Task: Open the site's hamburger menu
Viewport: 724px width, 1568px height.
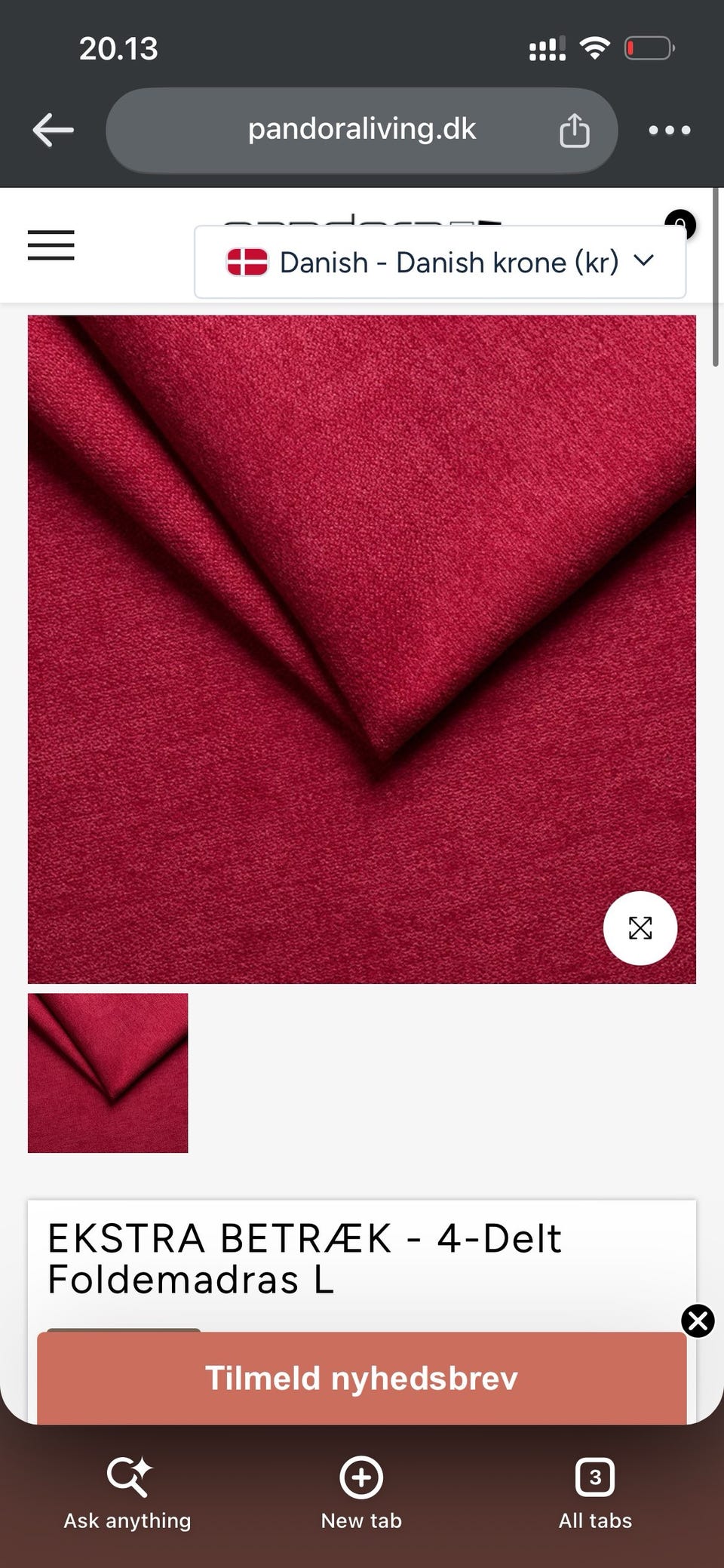Action: (x=51, y=245)
